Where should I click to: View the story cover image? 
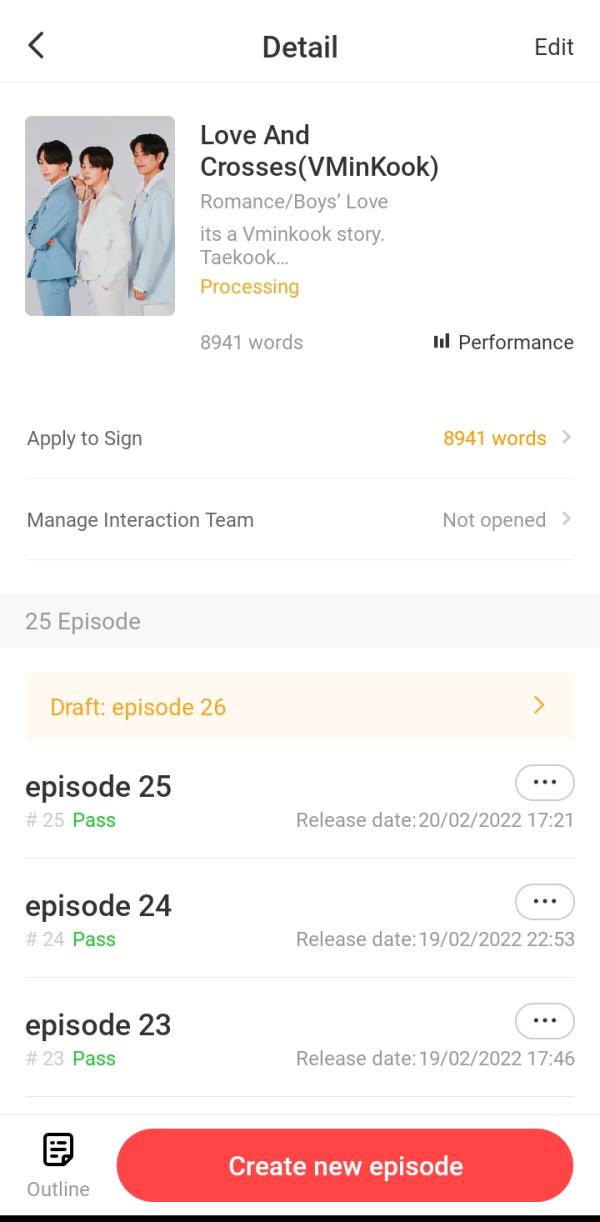click(100, 216)
